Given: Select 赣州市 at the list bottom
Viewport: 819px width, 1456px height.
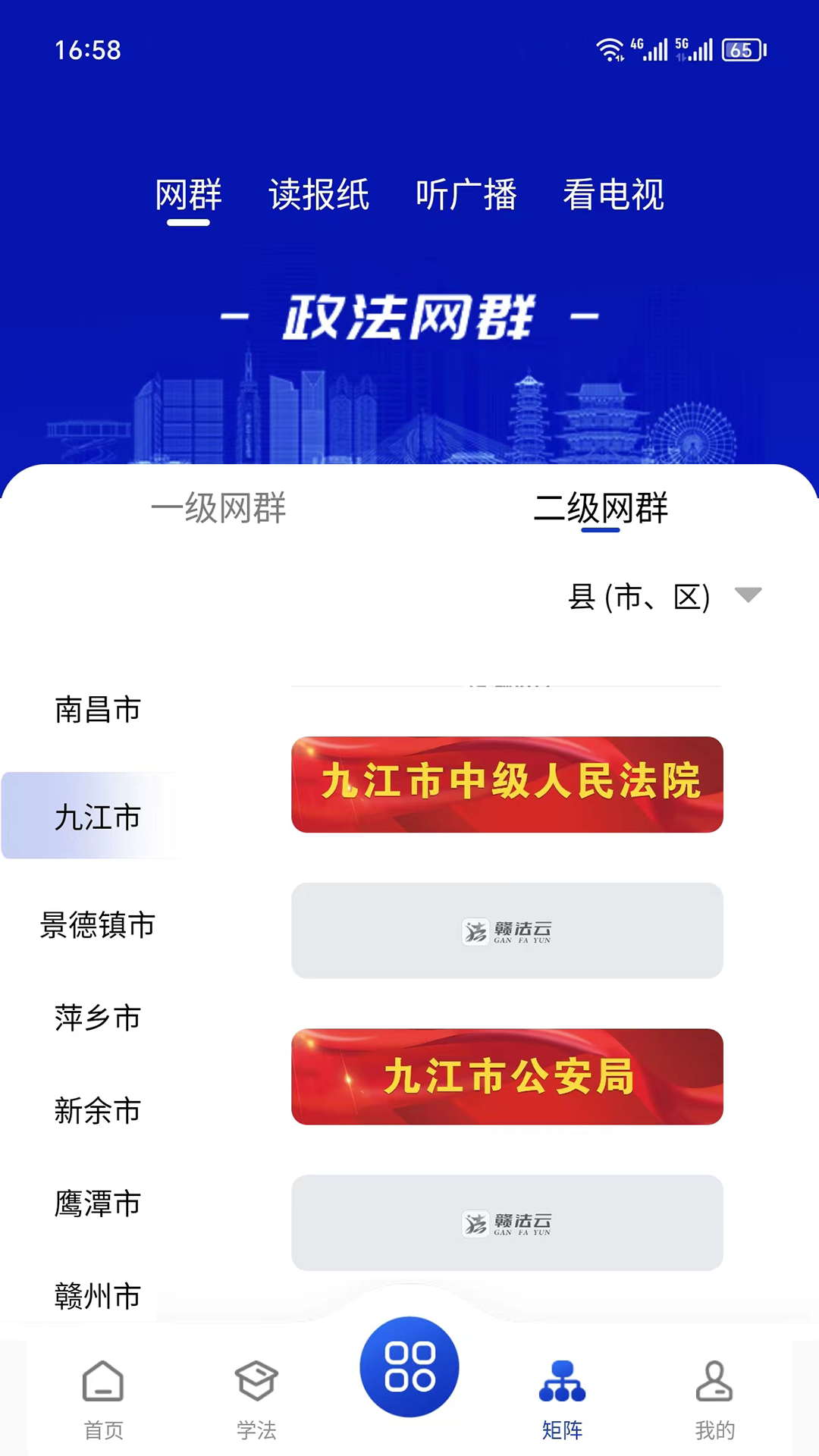Looking at the screenshot, I should tap(97, 1297).
